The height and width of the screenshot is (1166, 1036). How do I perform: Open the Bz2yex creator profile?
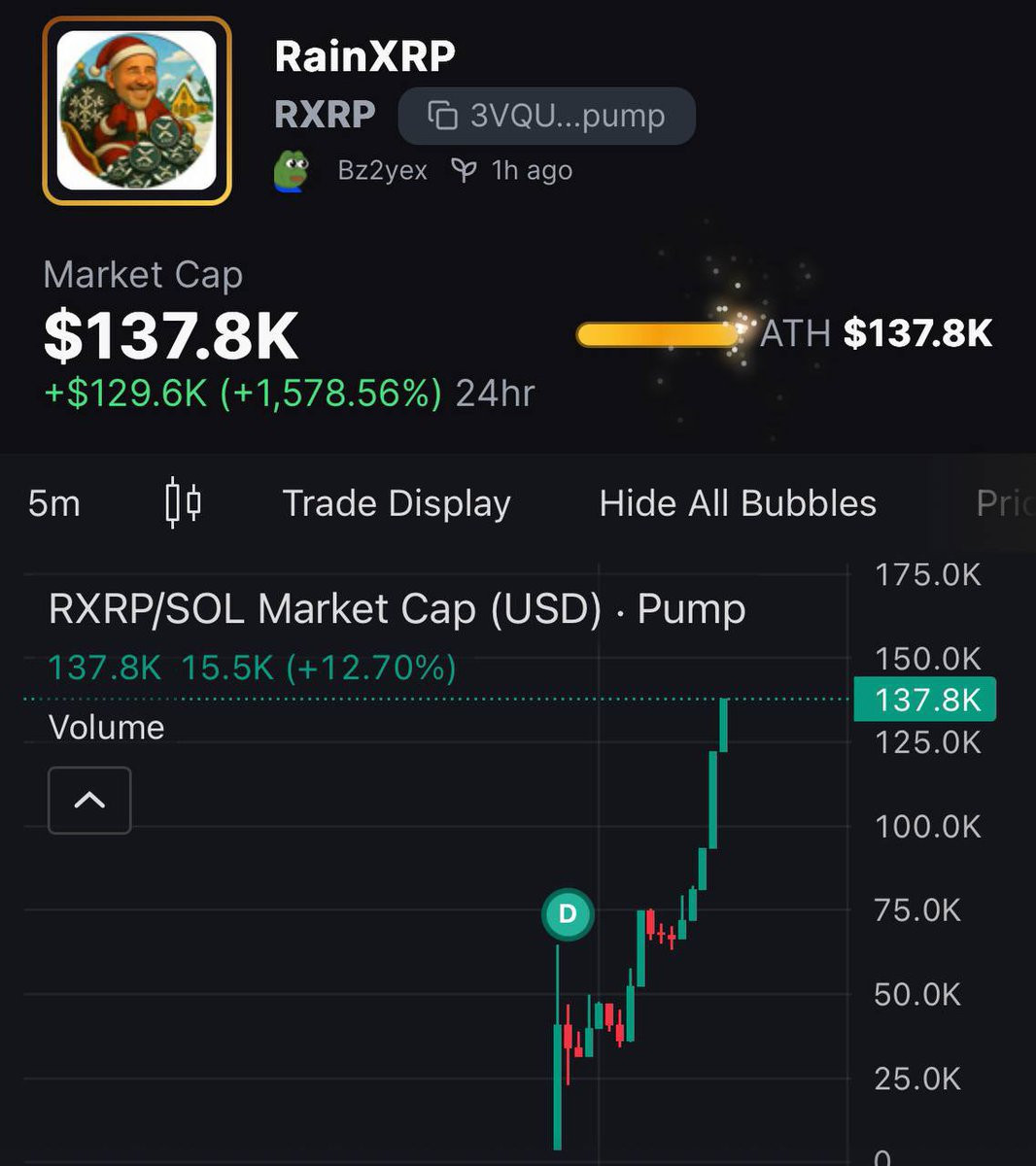[x=381, y=171]
